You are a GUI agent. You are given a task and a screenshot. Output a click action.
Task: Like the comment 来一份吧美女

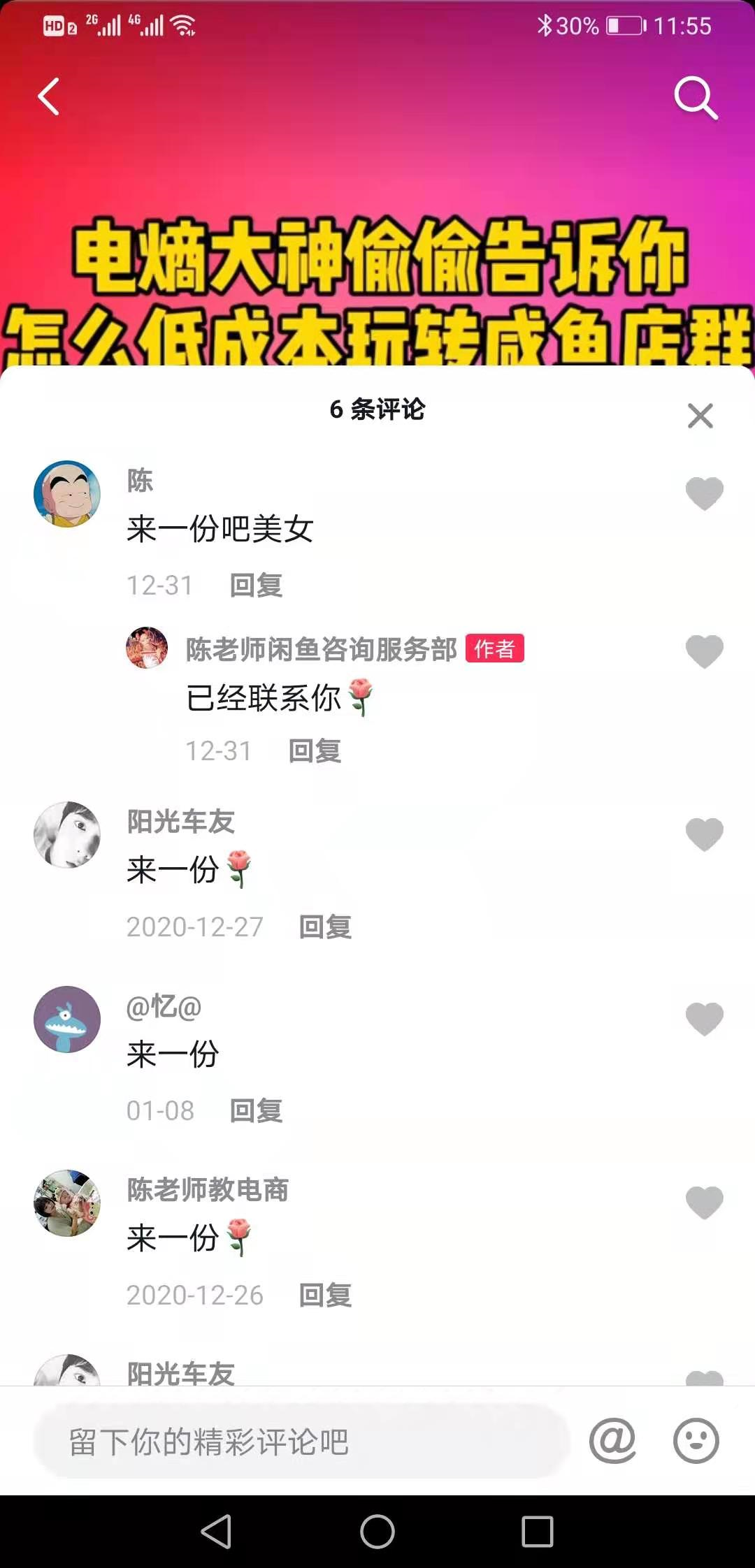pos(704,493)
